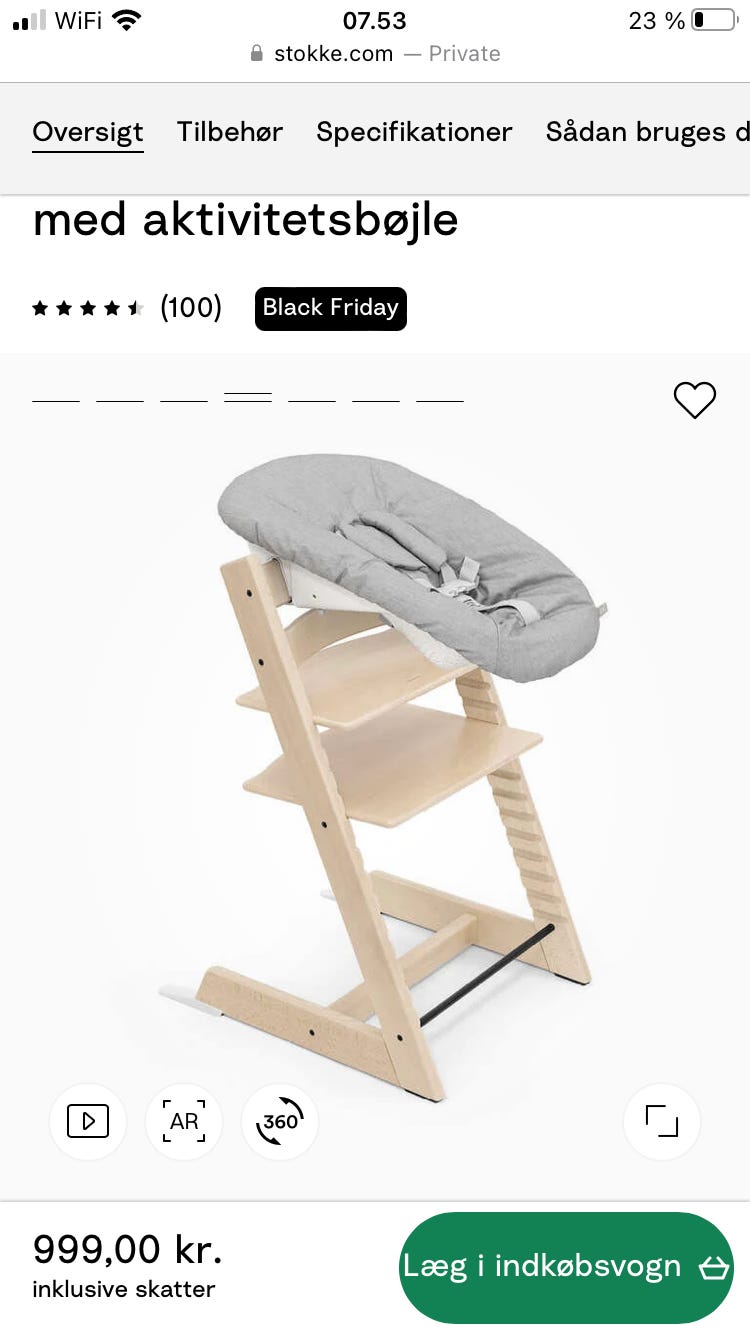
Task: Tap the Black Friday badge
Action: (330, 308)
